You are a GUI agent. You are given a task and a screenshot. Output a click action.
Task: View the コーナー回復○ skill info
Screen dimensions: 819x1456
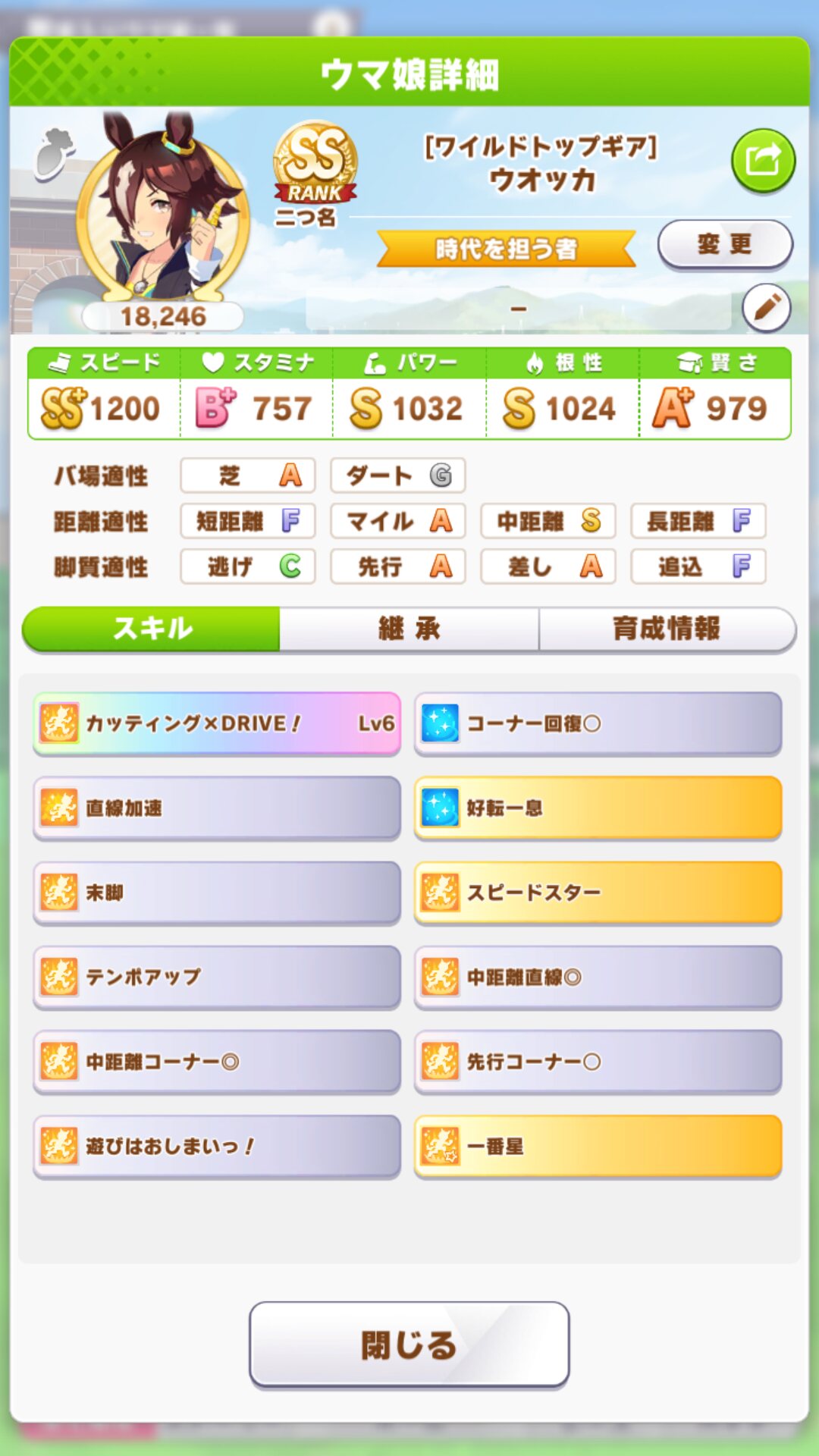[598, 723]
